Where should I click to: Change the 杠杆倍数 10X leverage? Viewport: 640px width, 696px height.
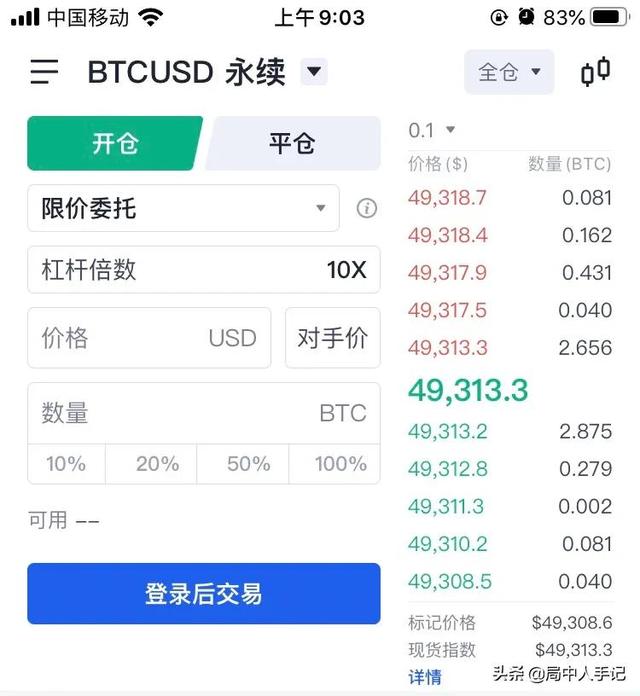tap(203, 270)
